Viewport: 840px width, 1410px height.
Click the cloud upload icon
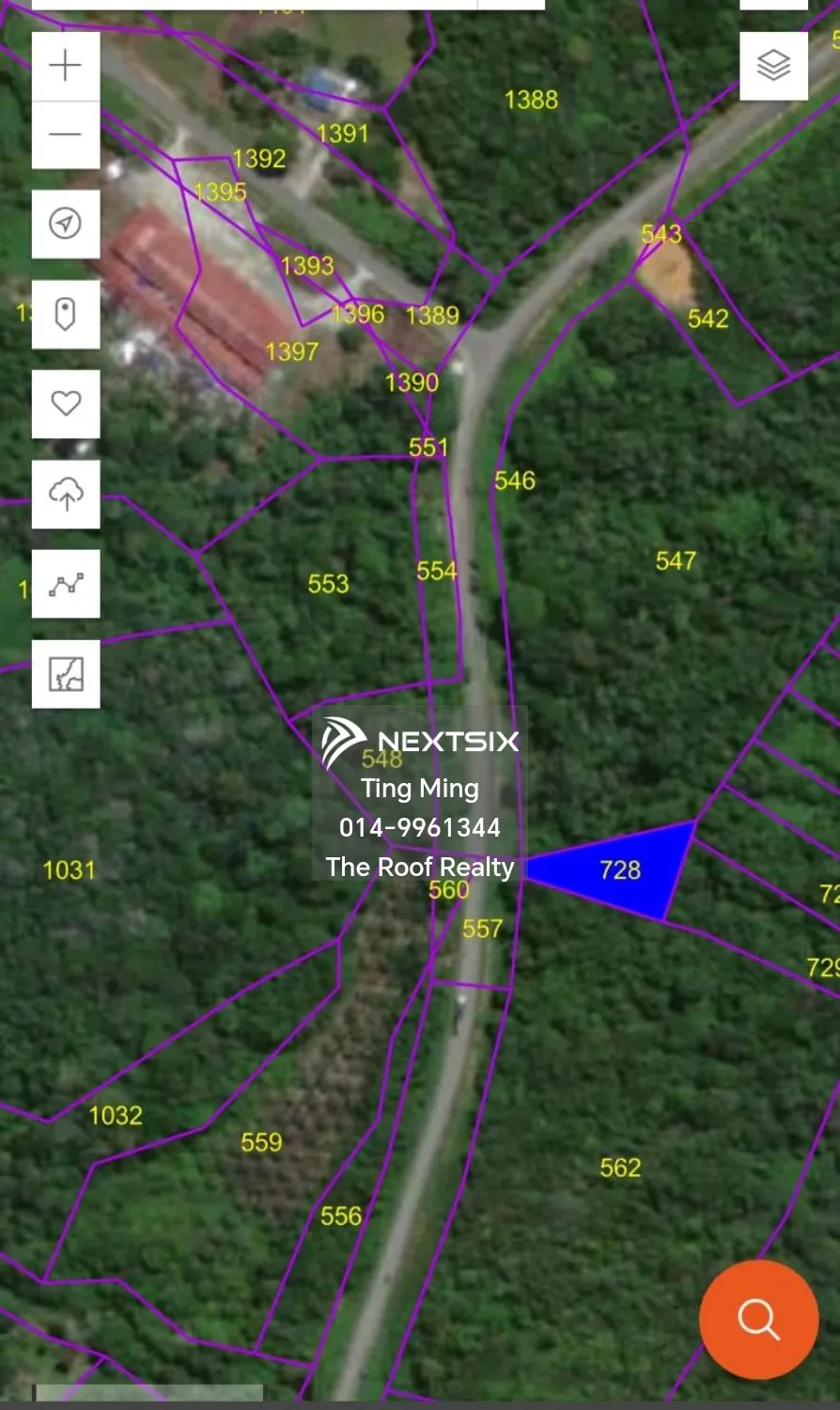point(65,494)
